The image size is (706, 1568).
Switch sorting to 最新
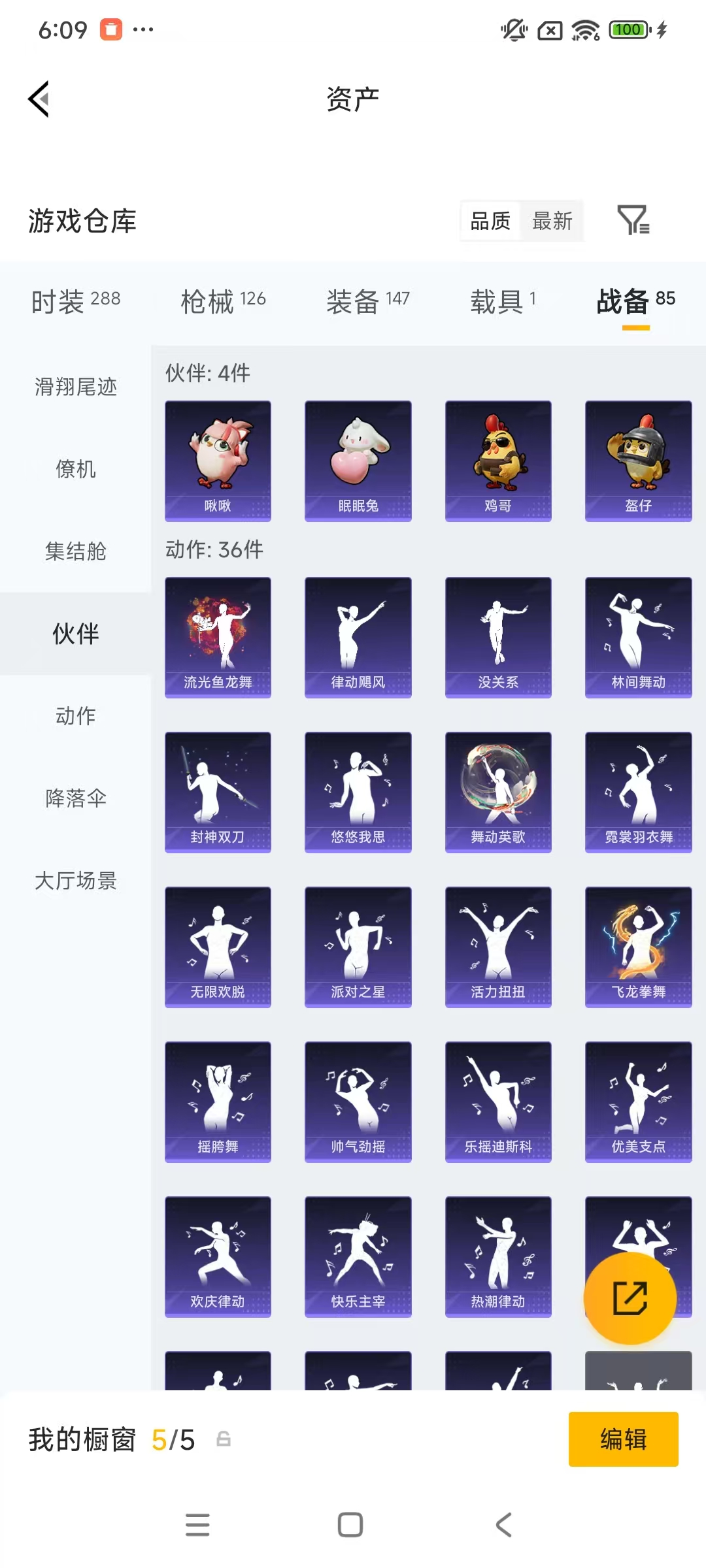552,221
